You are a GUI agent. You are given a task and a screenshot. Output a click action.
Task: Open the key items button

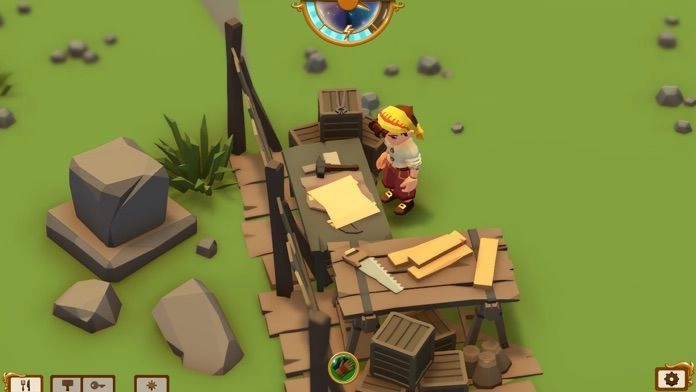coord(98,384)
